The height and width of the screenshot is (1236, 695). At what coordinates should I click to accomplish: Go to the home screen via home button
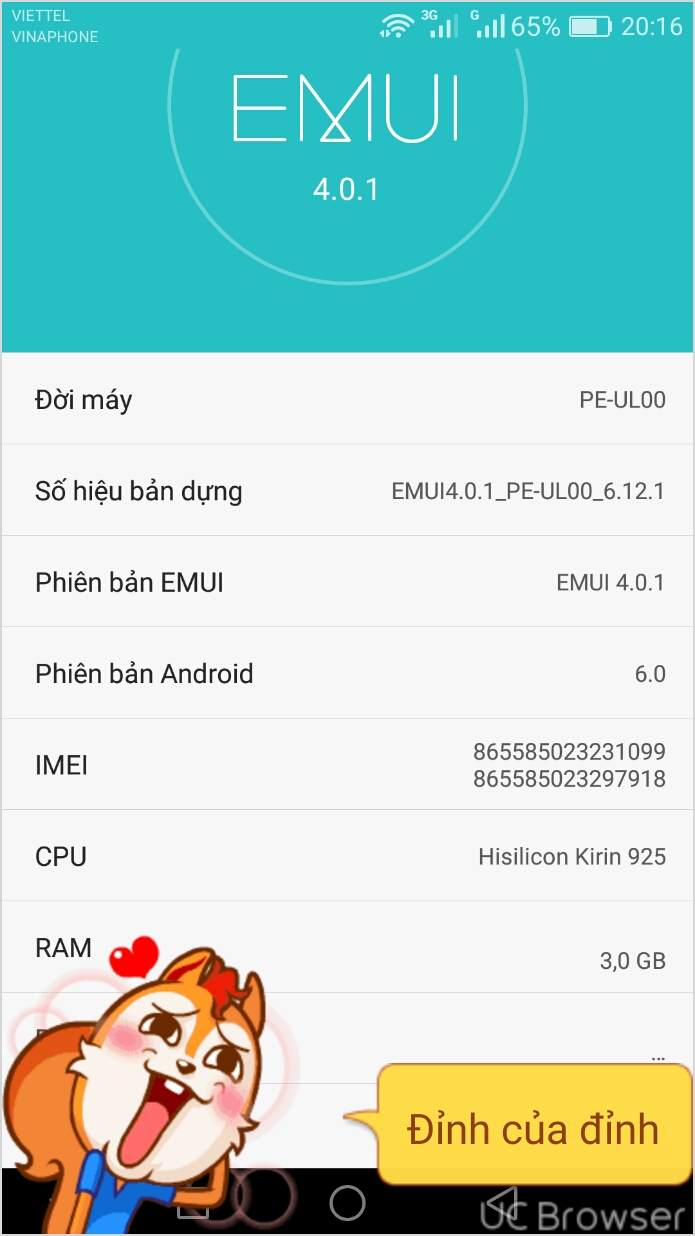347,1203
